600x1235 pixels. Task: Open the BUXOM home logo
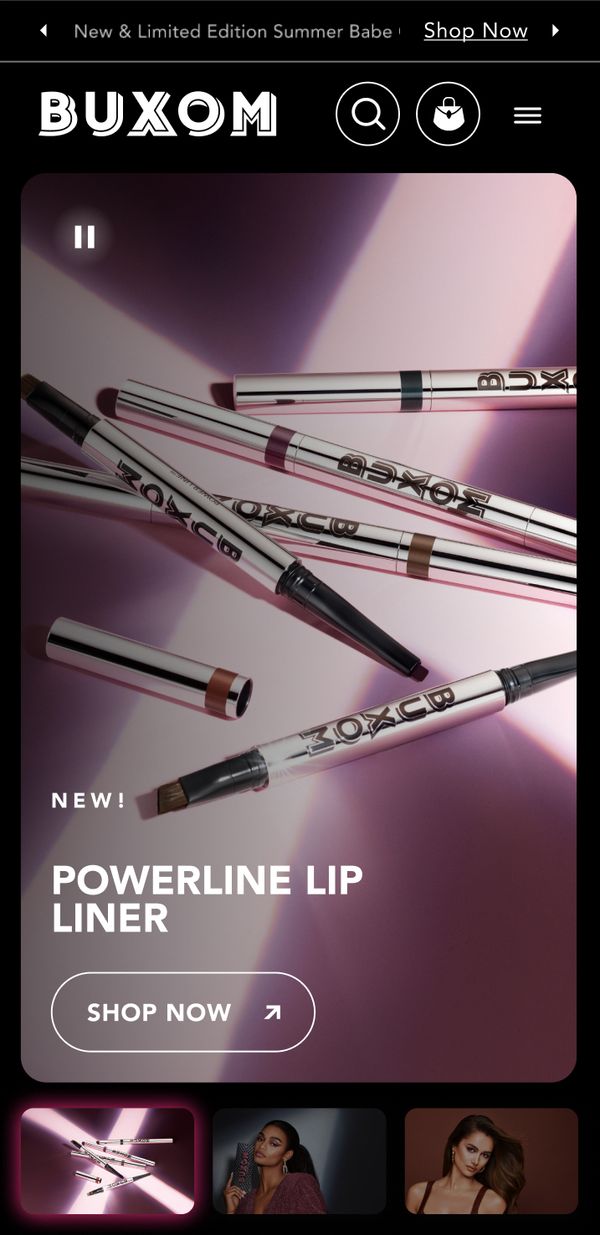click(158, 114)
